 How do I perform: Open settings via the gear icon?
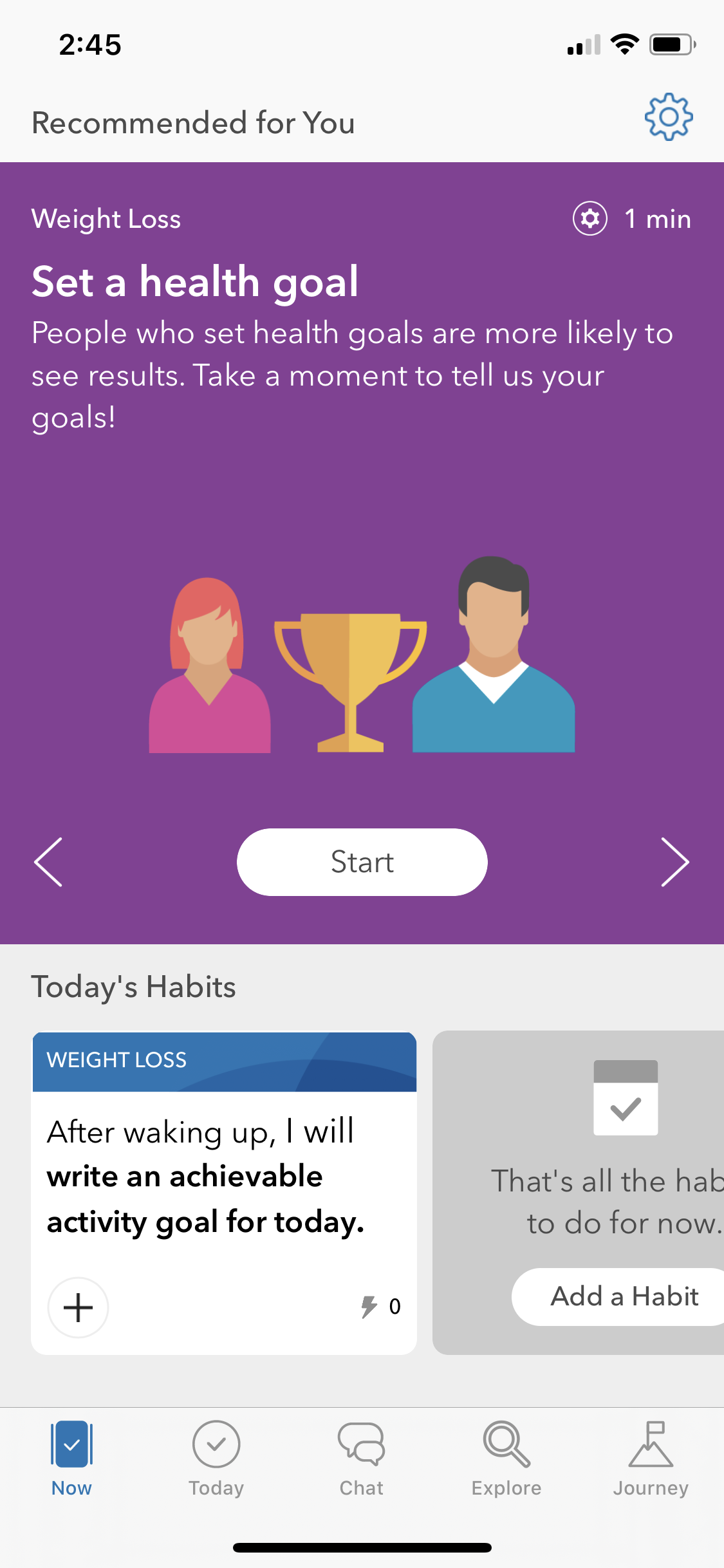tap(669, 117)
